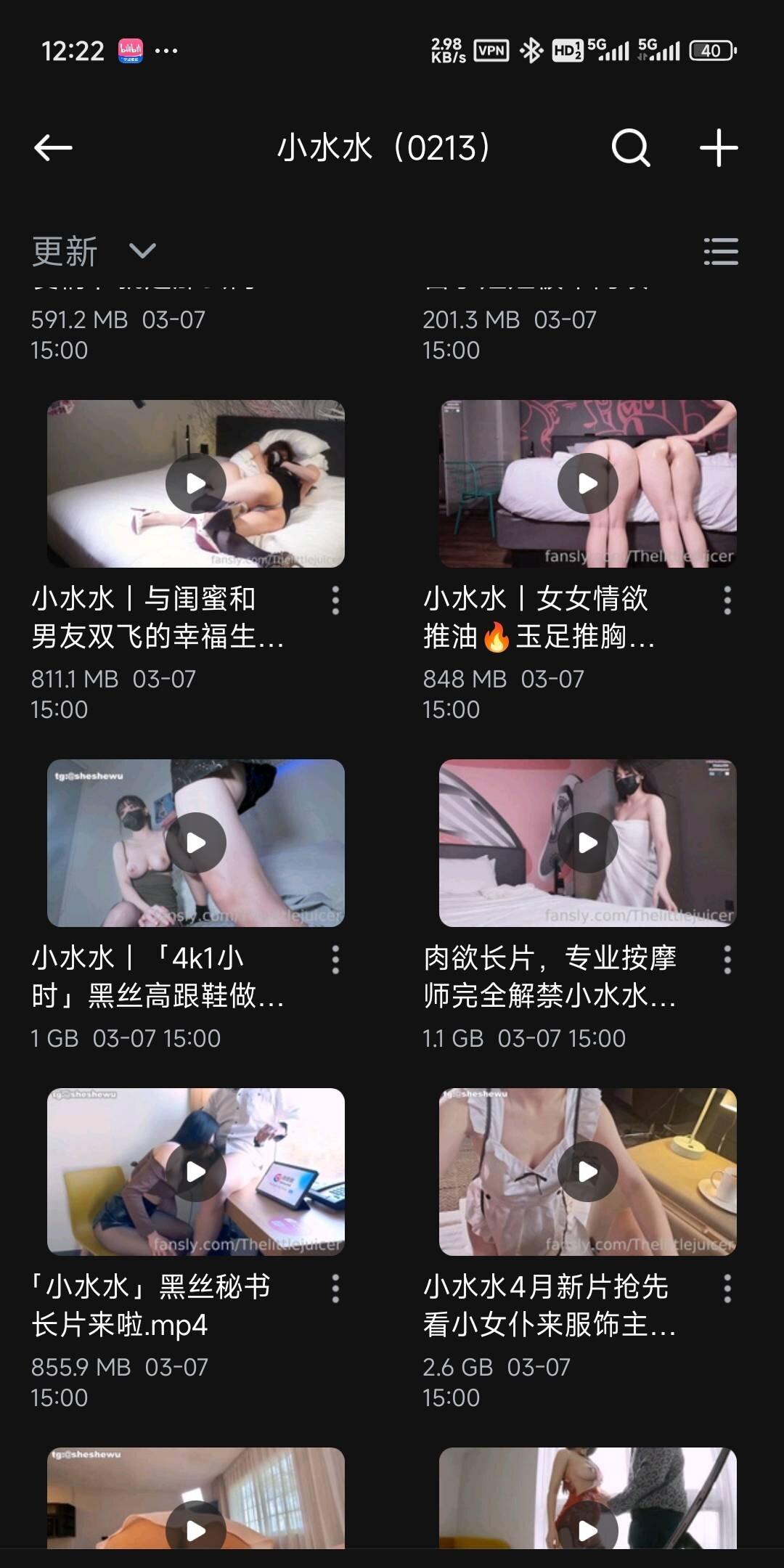This screenshot has height=1568, width=784.
Task: Open more options for 1.1 GB file
Action: pyautogui.click(x=727, y=960)
